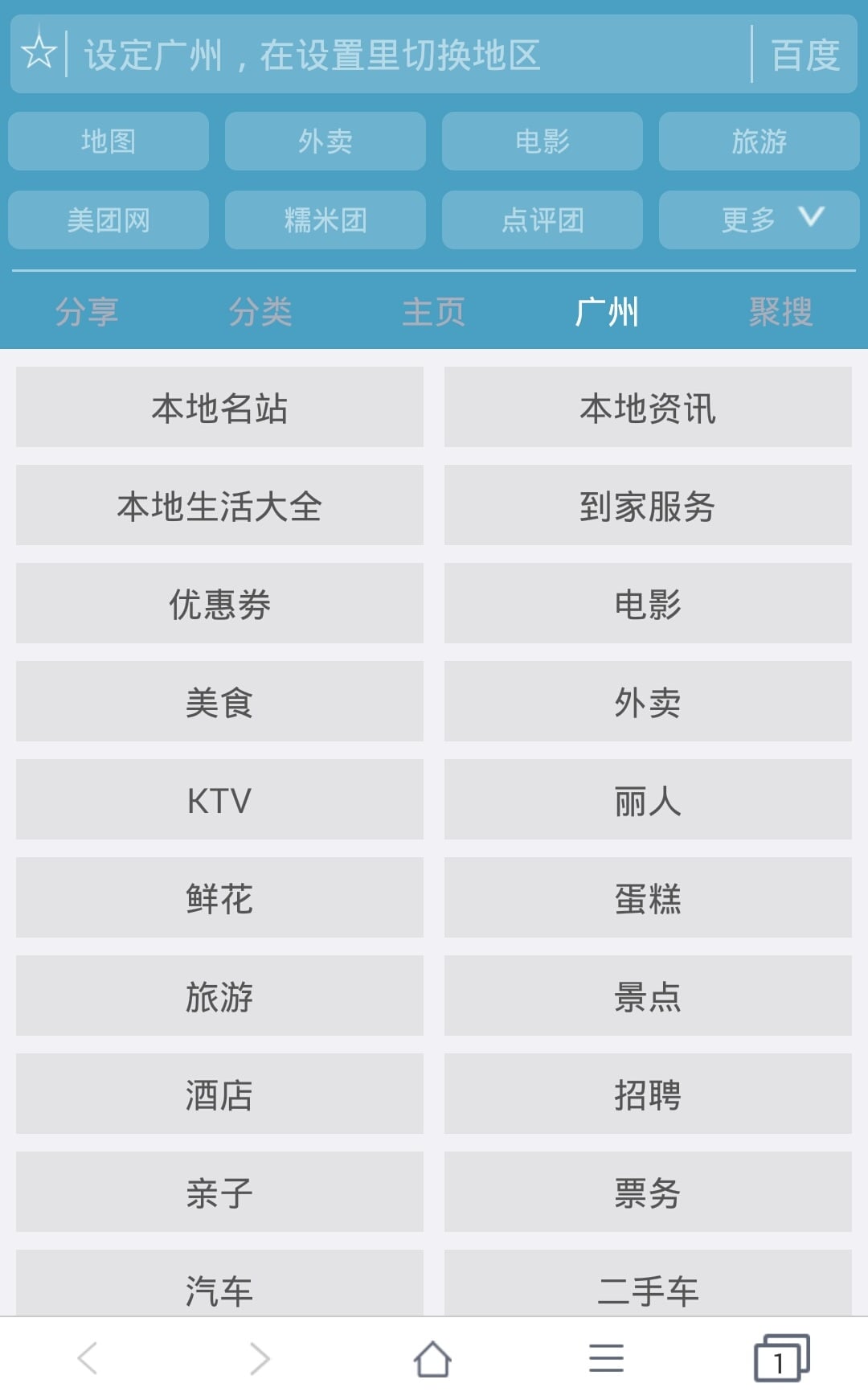Switch to the 分享 tab
Image resolution: width=868 pixels, height=1400 pixels.
click(87, 311)
